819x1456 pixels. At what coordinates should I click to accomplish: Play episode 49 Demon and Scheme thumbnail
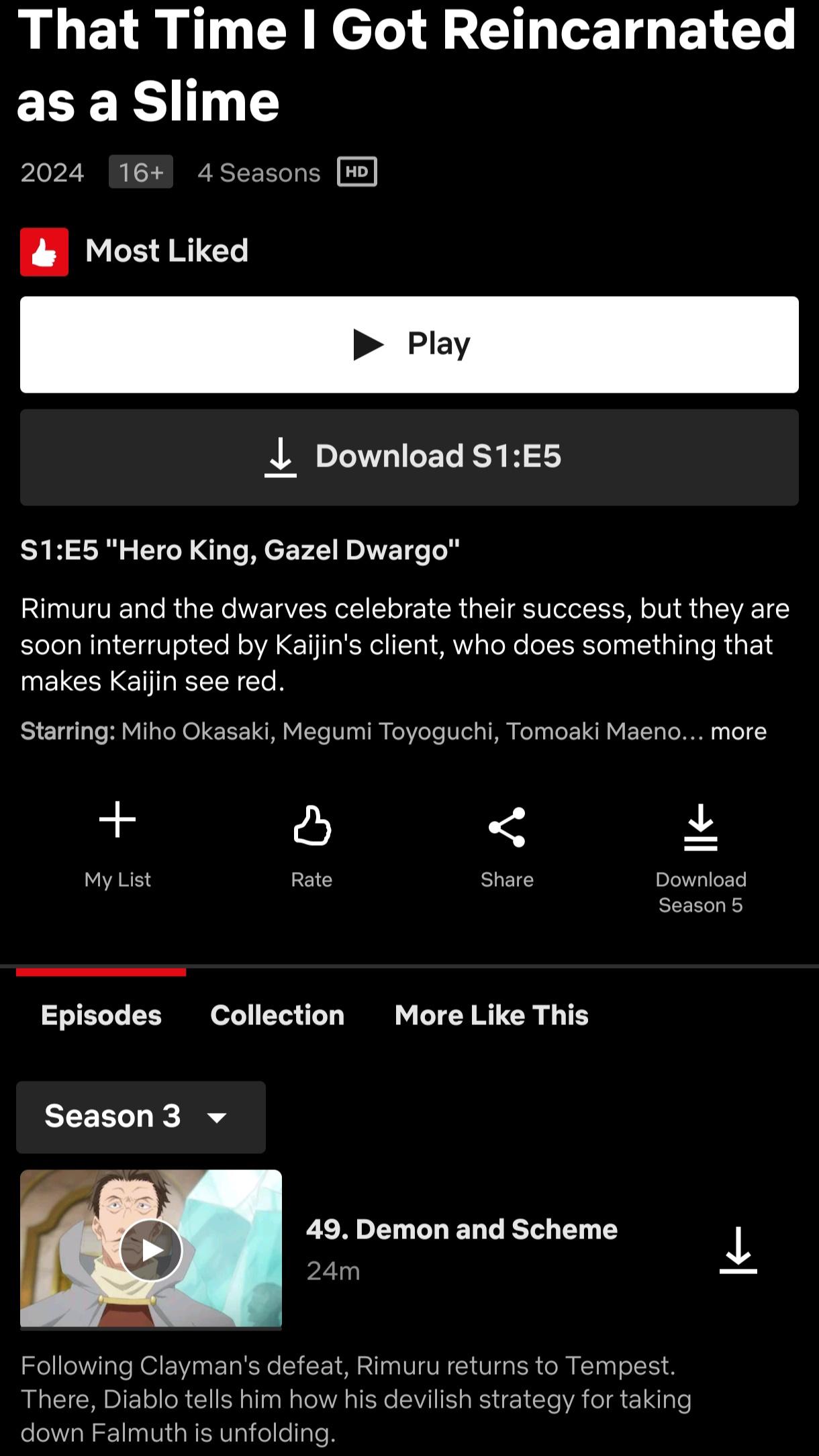pyautogui.click(x=151, y=1250)
